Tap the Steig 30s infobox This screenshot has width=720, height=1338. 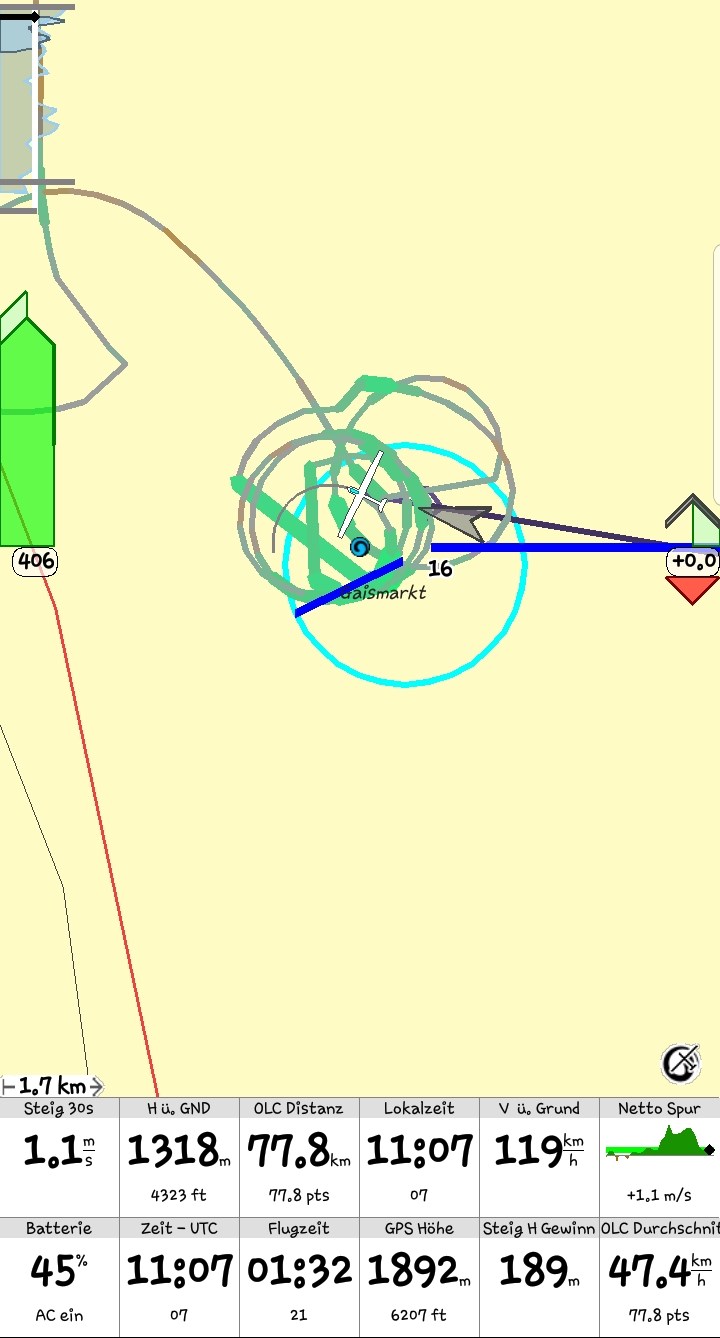[x=60, y=1157]
